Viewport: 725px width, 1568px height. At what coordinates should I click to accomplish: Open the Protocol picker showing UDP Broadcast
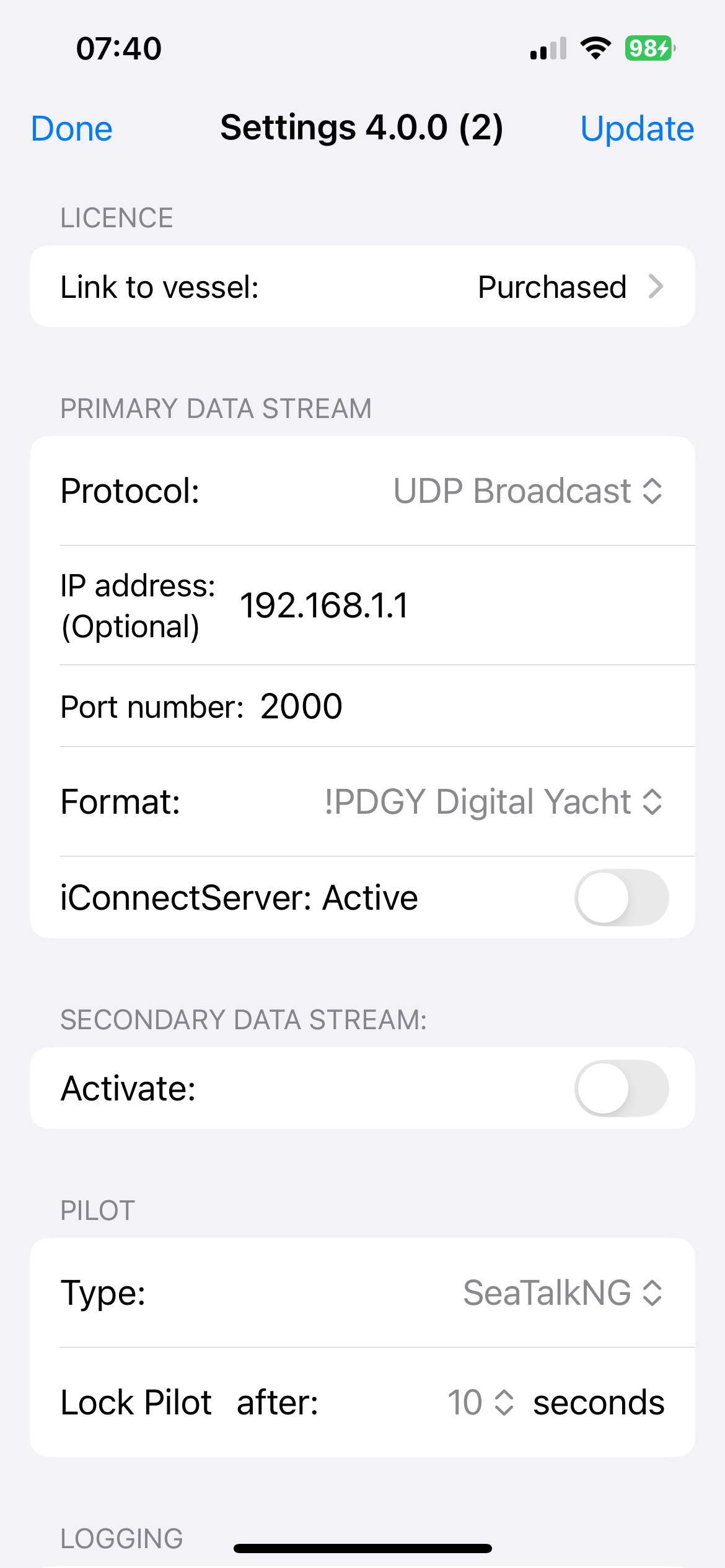point(529,491)
